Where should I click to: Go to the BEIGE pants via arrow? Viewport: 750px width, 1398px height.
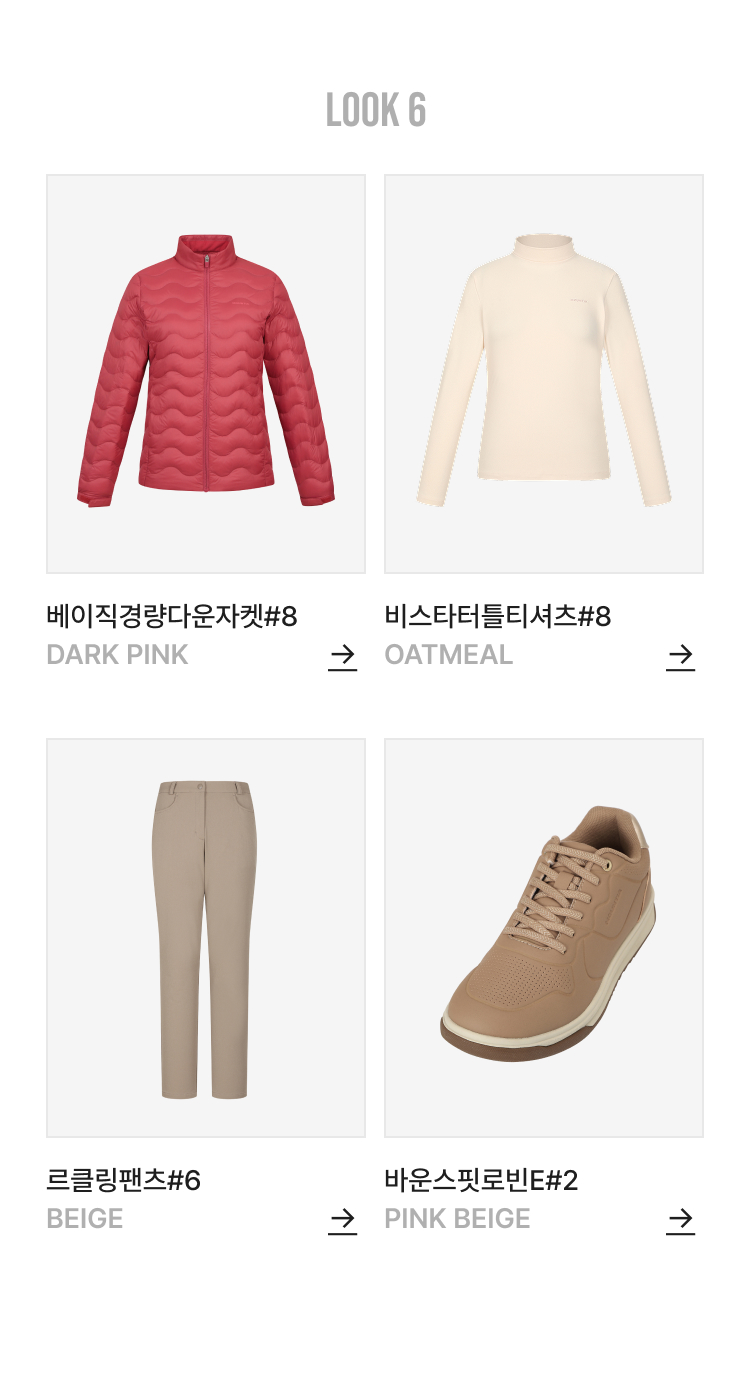coord(342,1220)
